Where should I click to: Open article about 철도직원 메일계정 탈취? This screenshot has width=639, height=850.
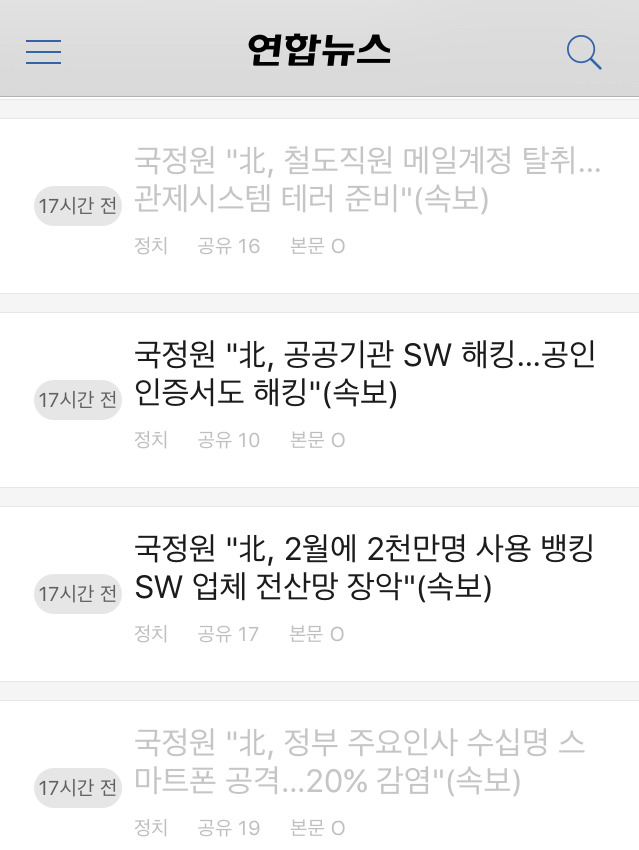367,180
